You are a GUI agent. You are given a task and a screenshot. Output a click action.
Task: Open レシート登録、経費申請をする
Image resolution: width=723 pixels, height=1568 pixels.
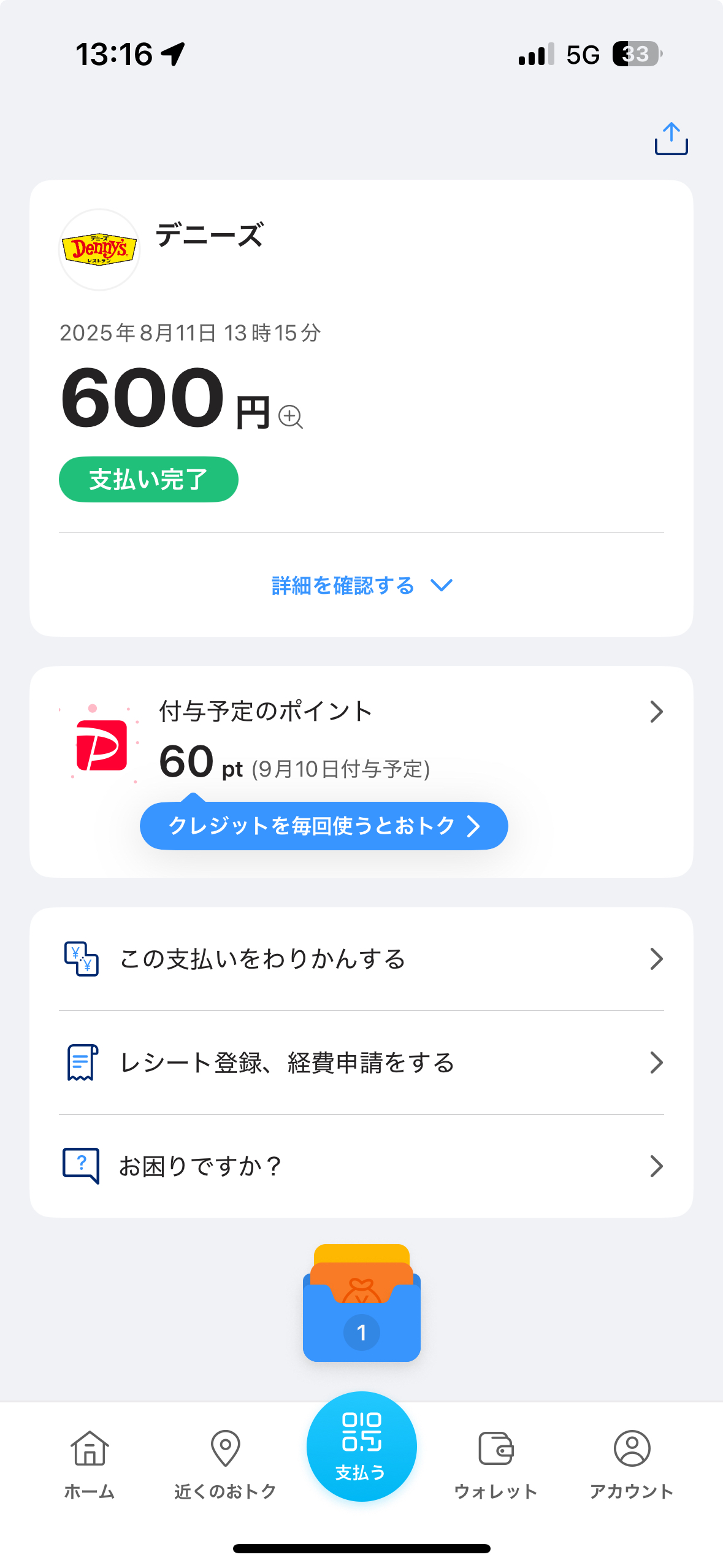(362, 1063)
